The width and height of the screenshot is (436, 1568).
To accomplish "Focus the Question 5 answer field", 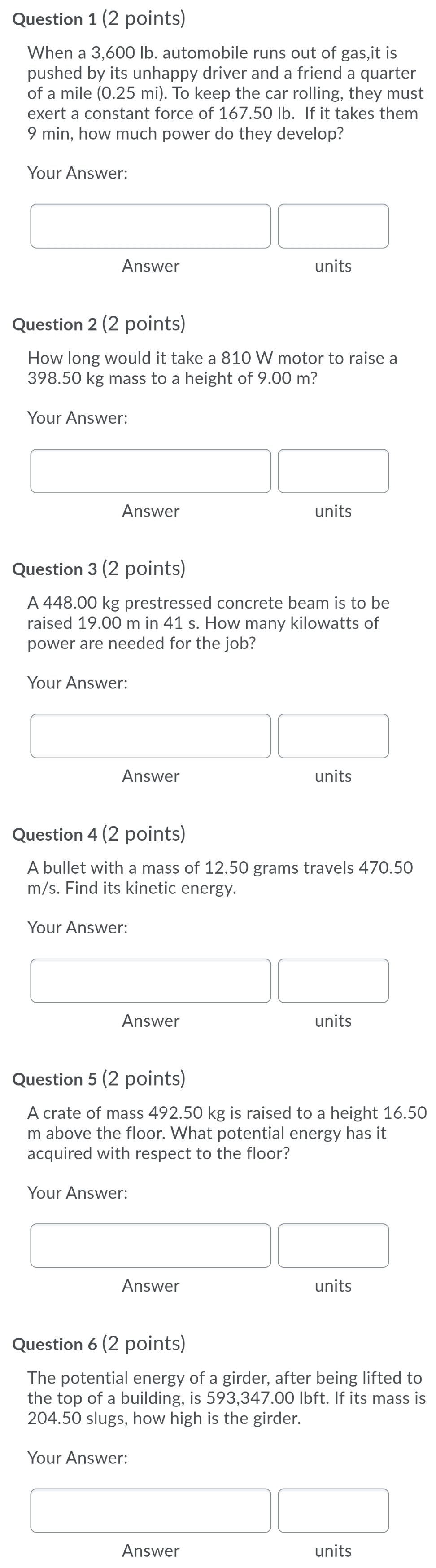I will (x=151, y=1245).
